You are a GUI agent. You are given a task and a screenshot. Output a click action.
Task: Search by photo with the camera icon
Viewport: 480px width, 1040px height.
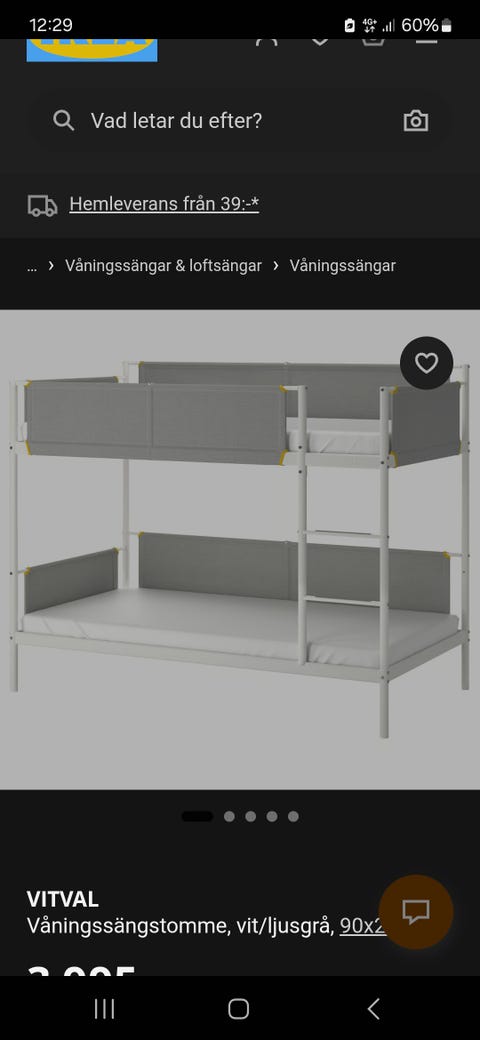coord(416,121)
